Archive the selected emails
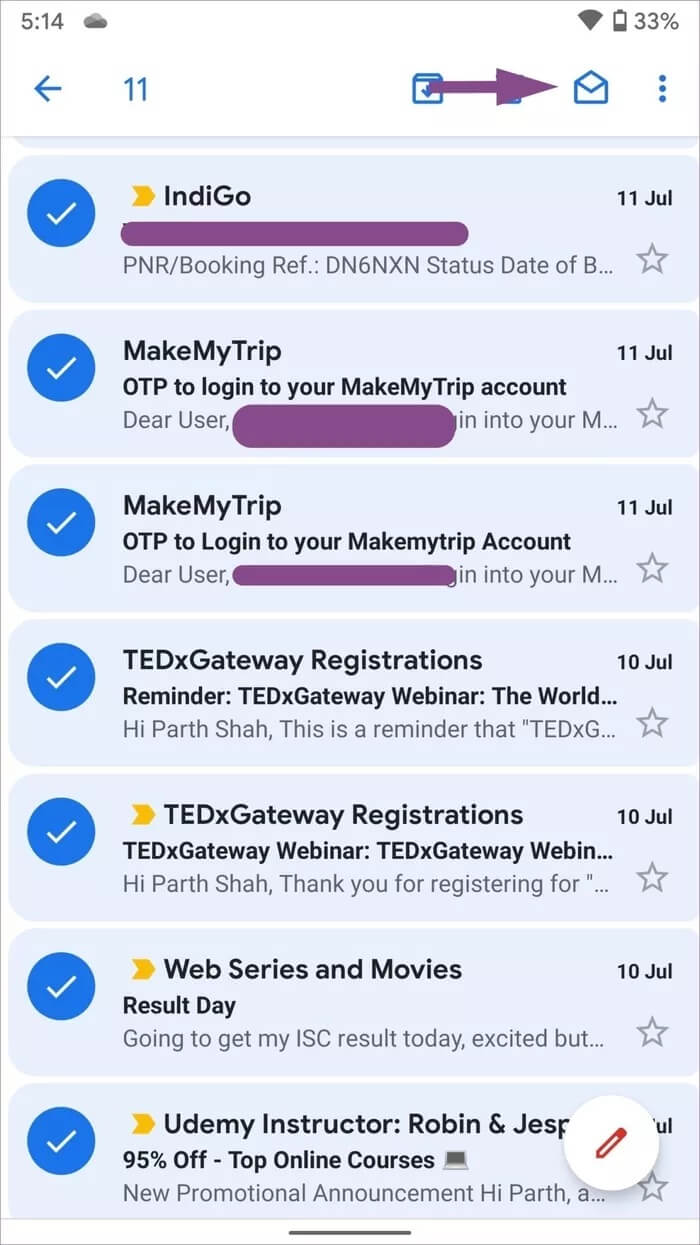Viewport: 700px width, 1245px height. (x=428, y=89)
